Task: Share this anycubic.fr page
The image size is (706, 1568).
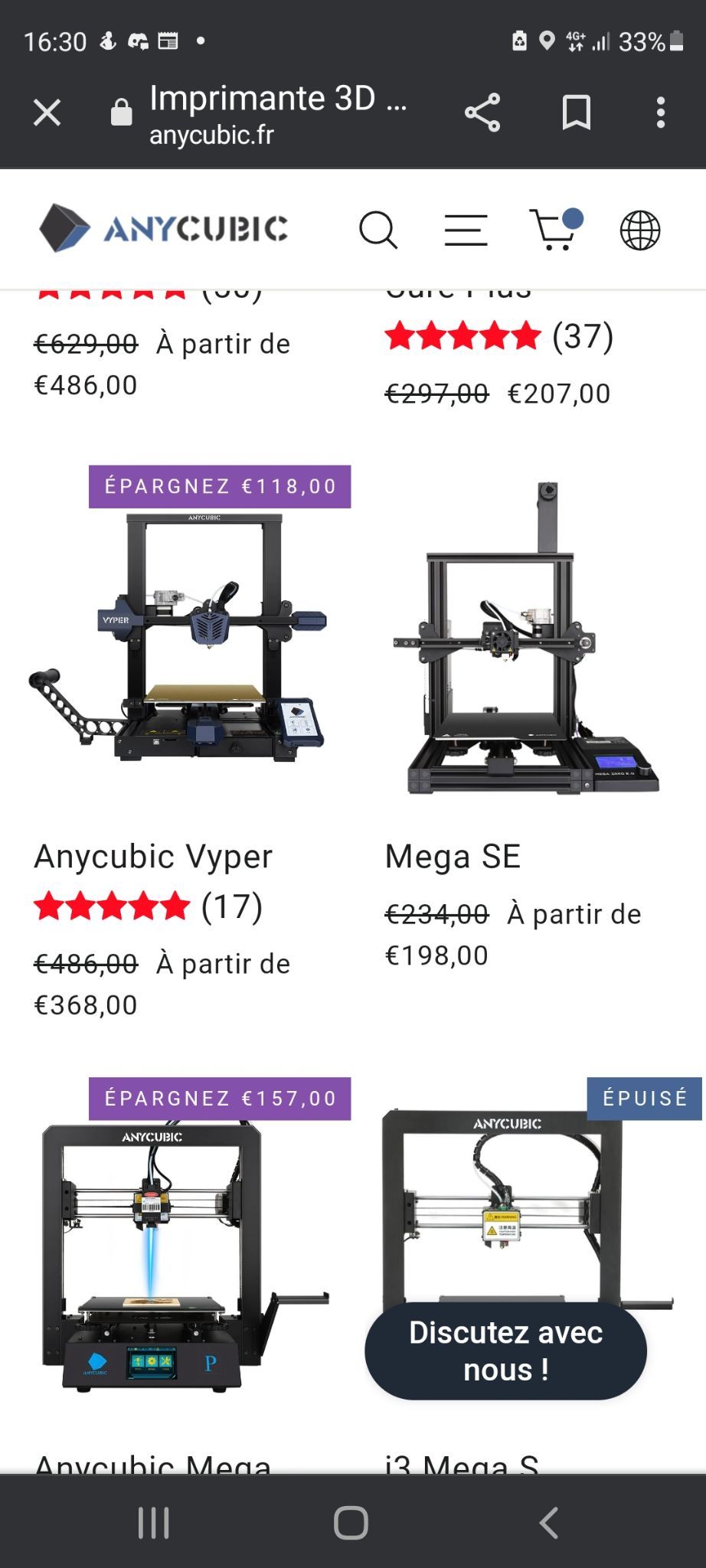Action: [482, 113]
